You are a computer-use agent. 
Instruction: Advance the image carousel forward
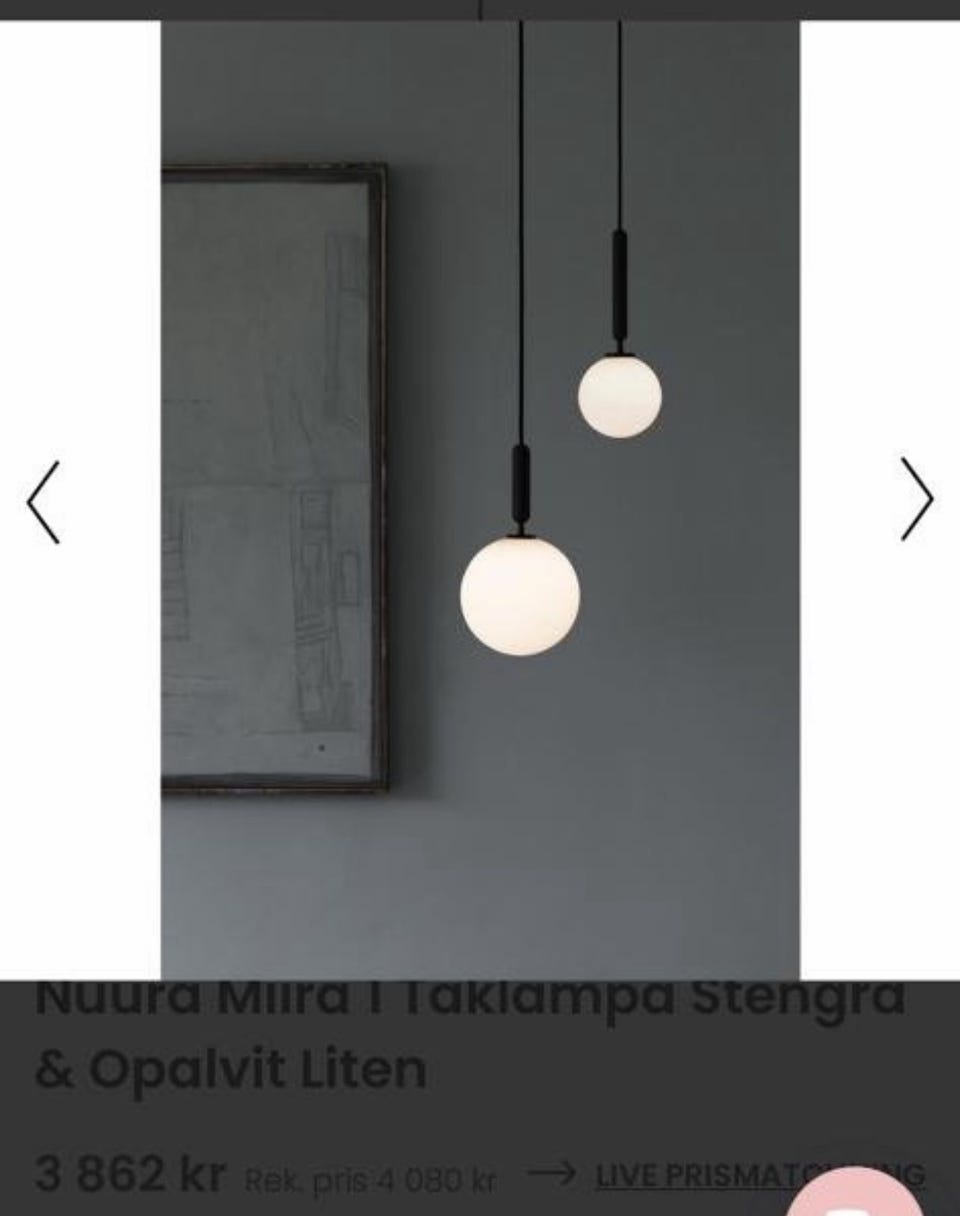pos(916,500)
